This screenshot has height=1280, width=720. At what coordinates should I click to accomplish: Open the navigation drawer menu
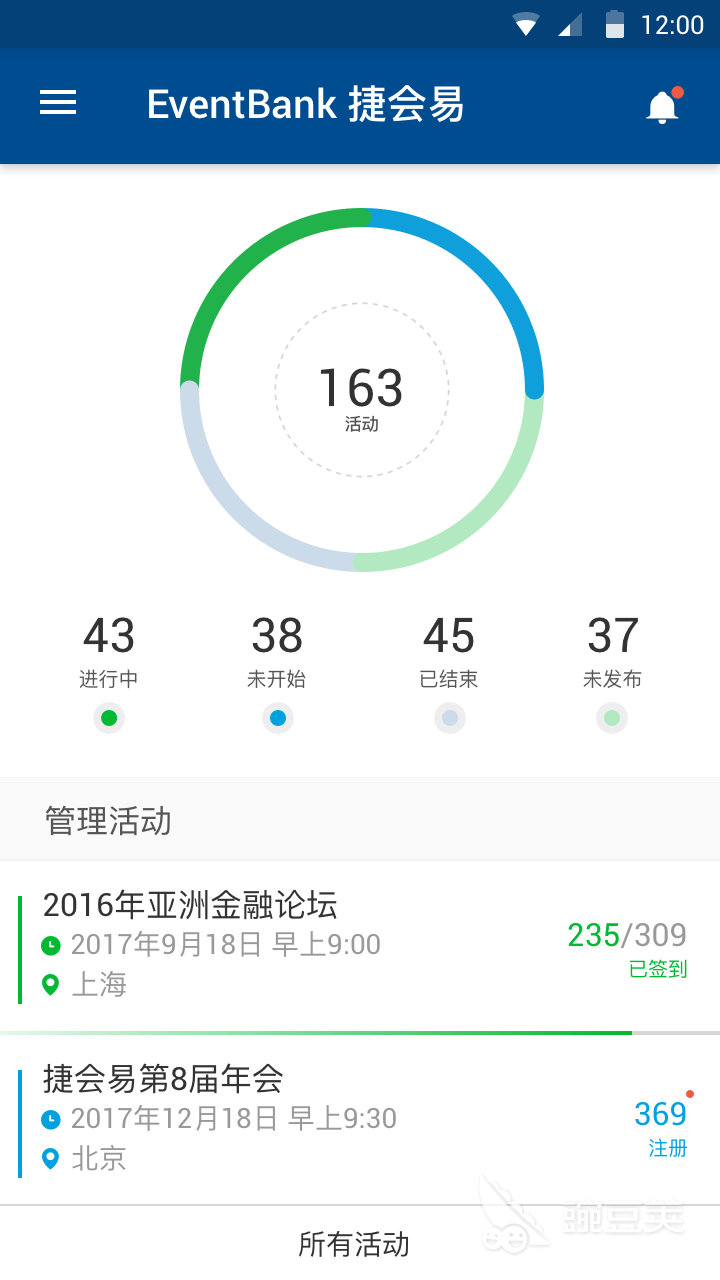[57, 104]
